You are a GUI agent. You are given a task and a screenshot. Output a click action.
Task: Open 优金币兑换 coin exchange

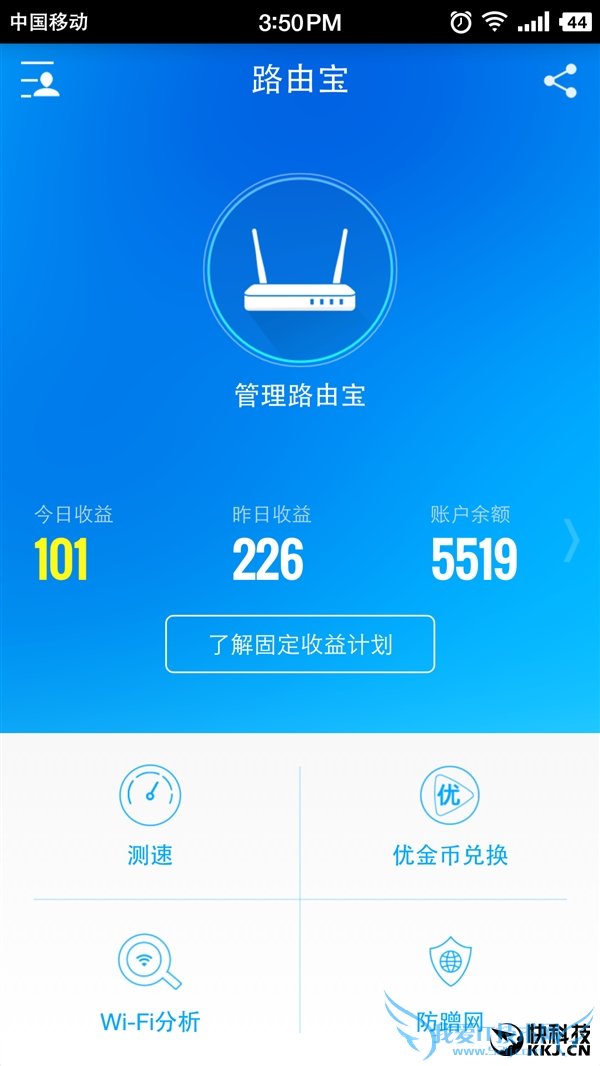point(450,815)
